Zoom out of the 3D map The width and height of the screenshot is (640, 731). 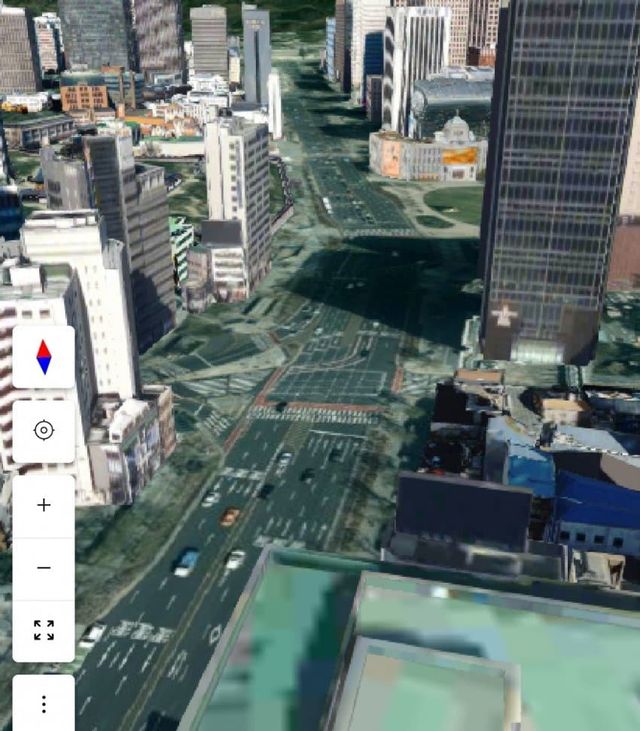[43, 568]
